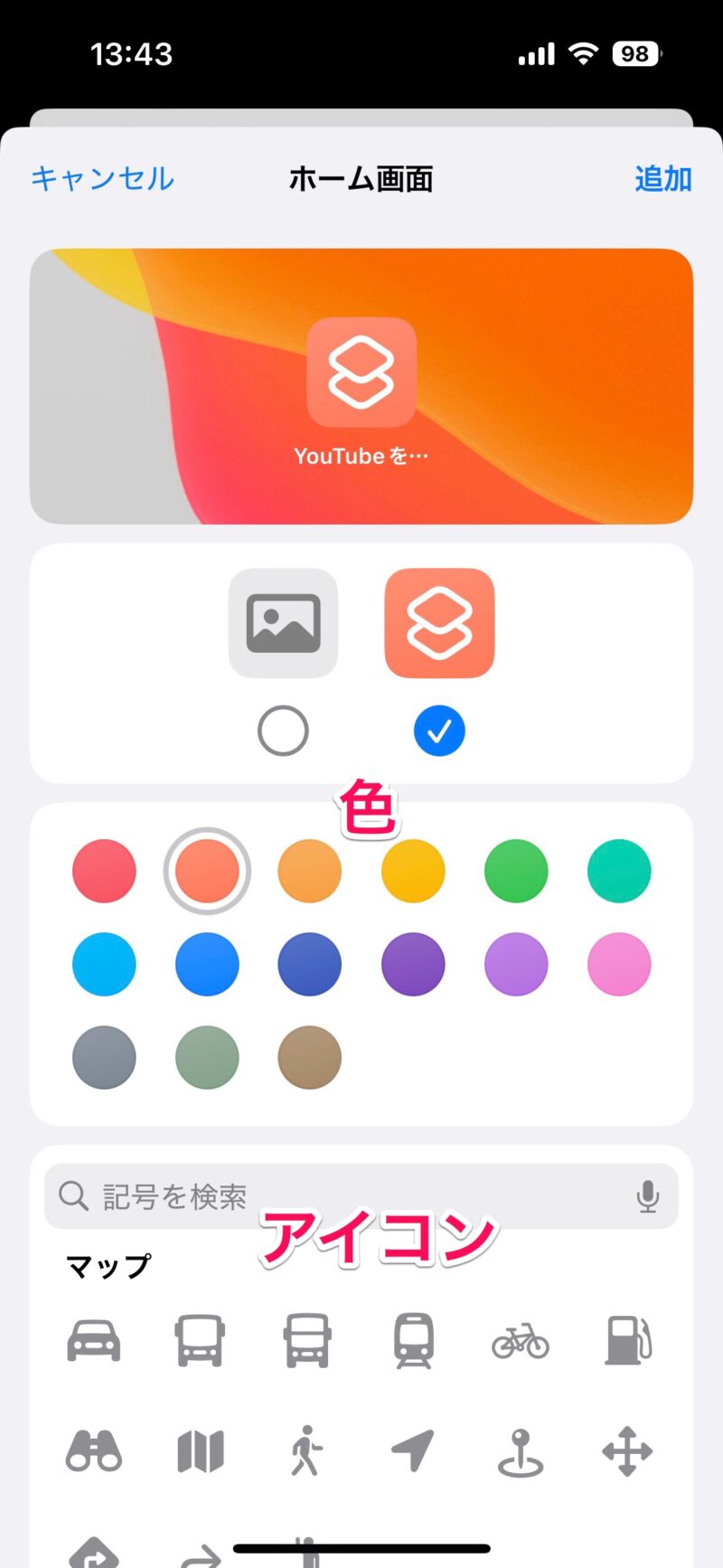Image resolution: width=723 pixels, height=1568 pixels.
Task: Select the shortcut glyph icon option
Action: click(x=439, y=623)
